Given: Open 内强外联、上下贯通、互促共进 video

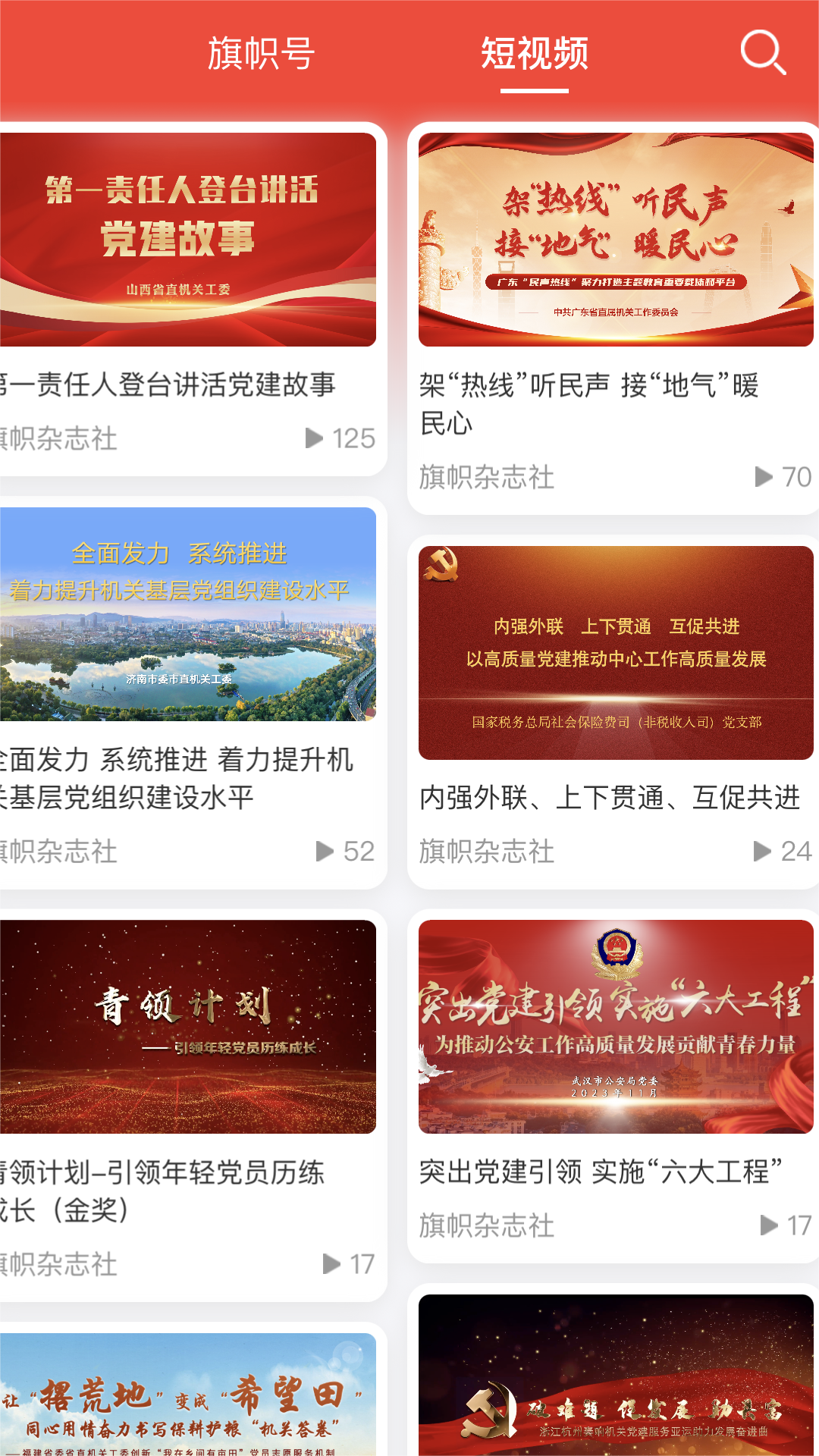Looking at the screenshot, I should 615,653.
